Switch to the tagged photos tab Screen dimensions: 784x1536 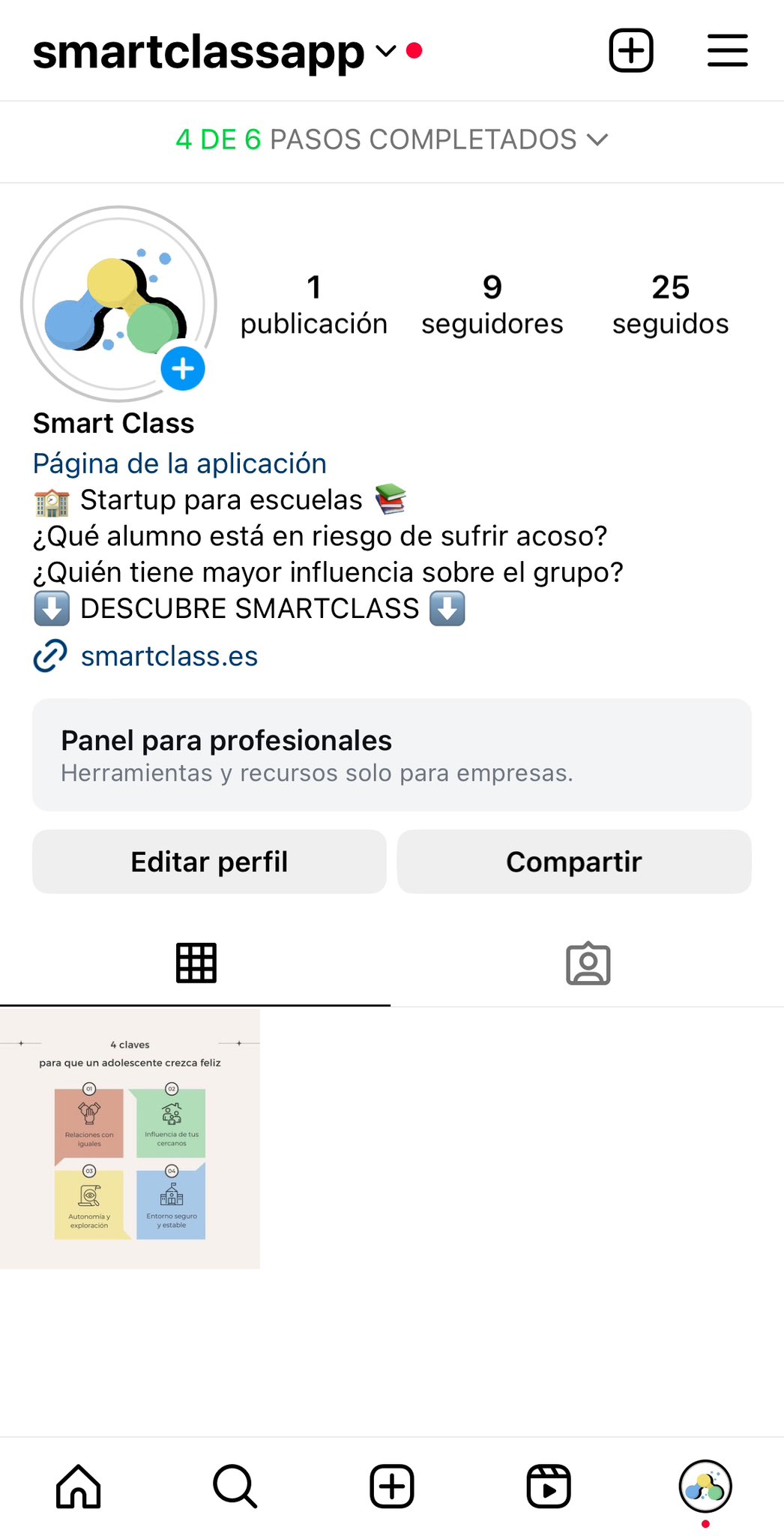click(x=588, y=963)
